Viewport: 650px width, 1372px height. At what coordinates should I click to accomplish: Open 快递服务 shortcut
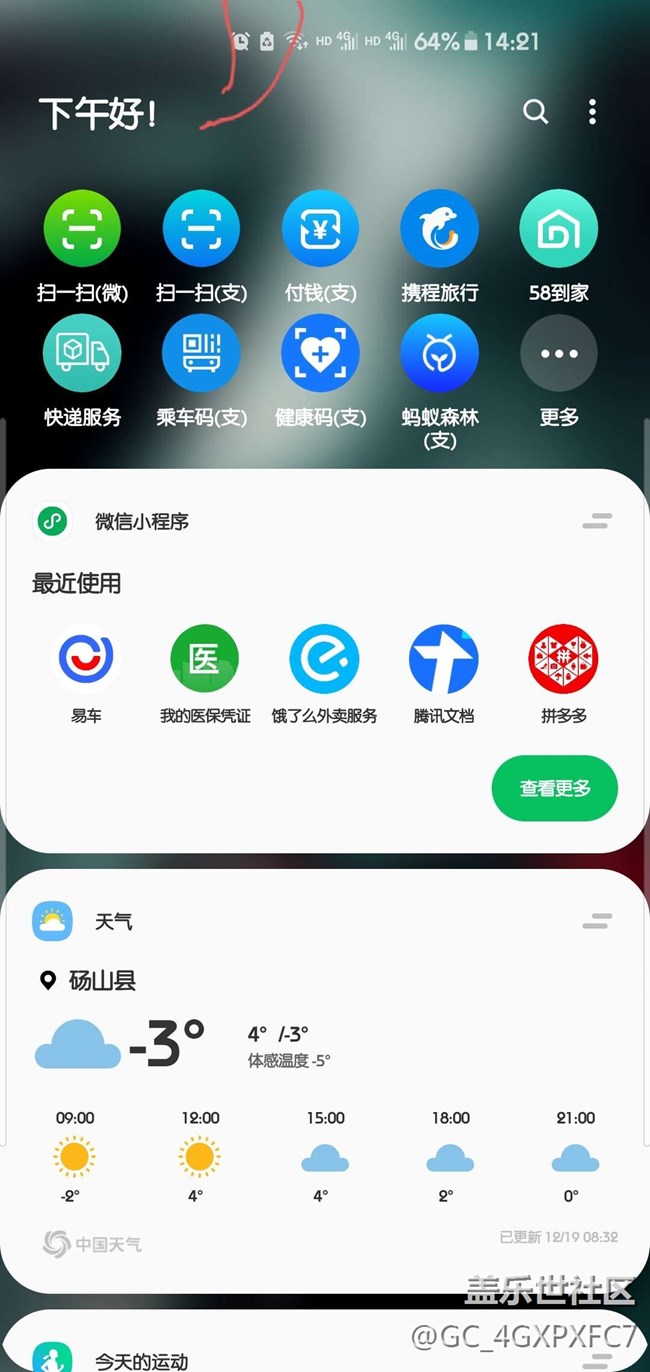(82, 353)
